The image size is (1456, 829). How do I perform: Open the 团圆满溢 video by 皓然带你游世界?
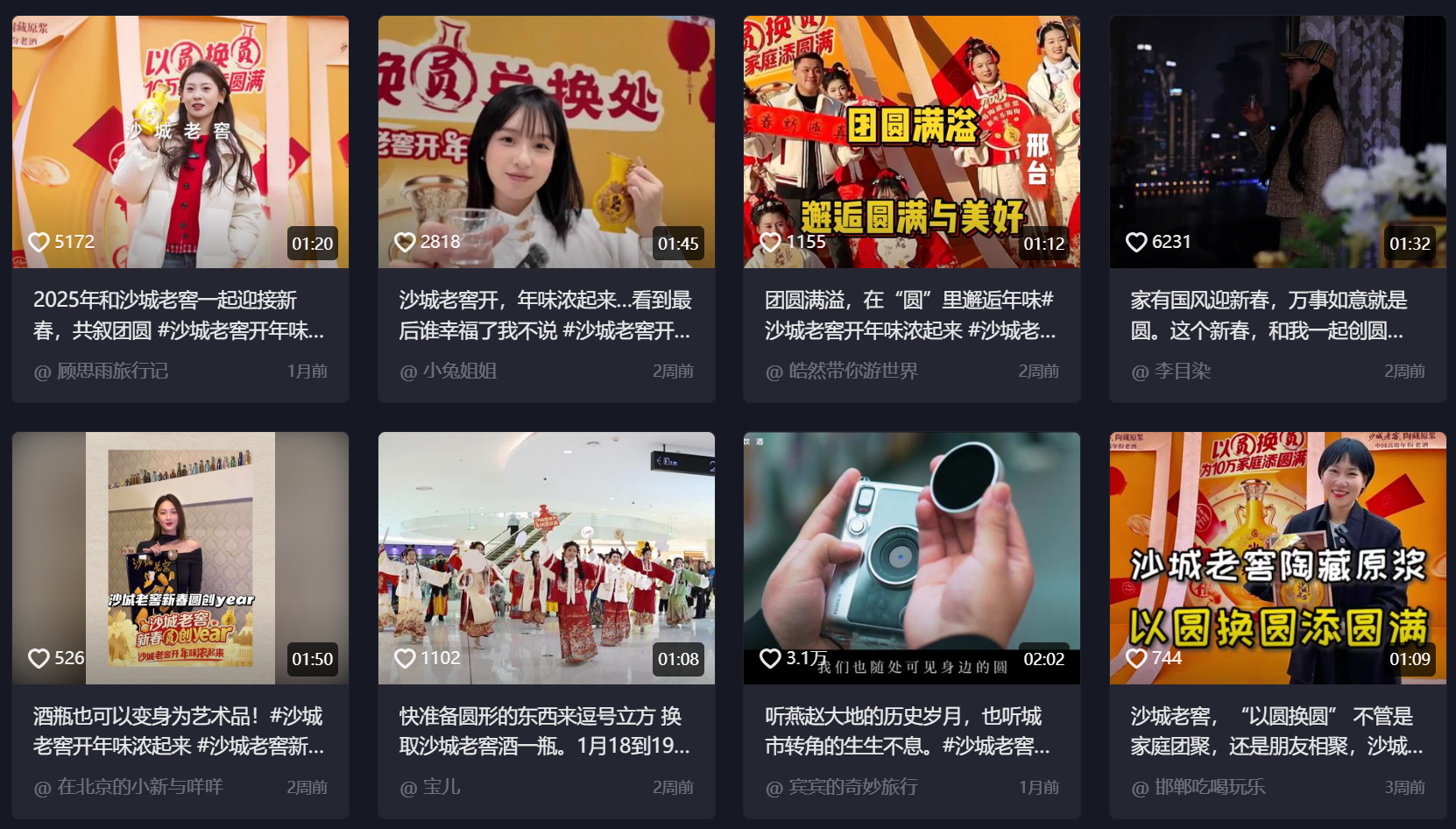(911, 142)
